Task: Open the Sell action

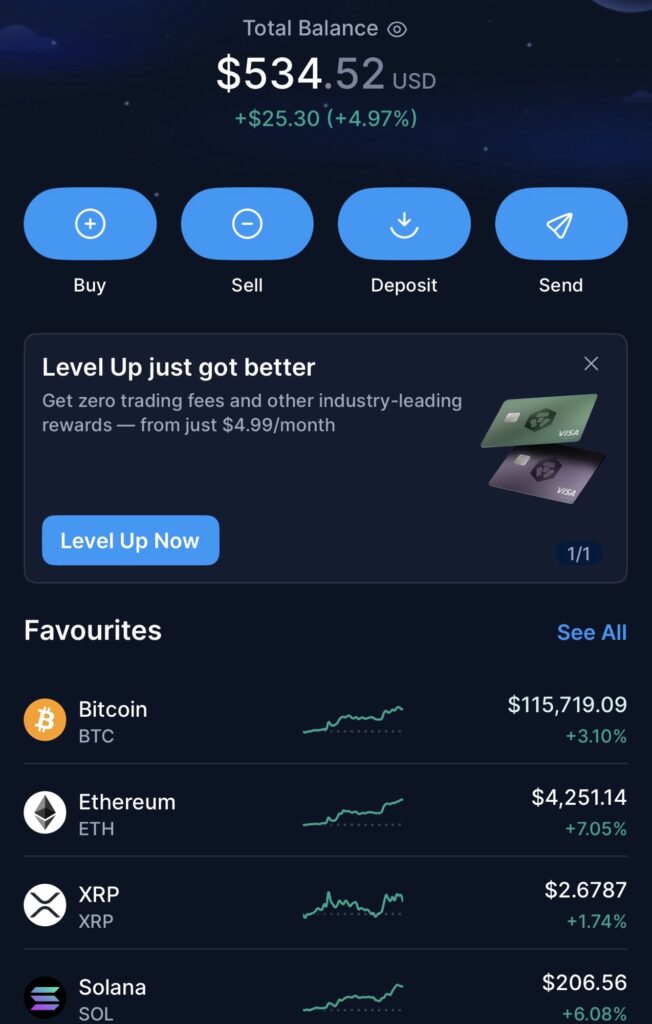Action: pos(247,224)
